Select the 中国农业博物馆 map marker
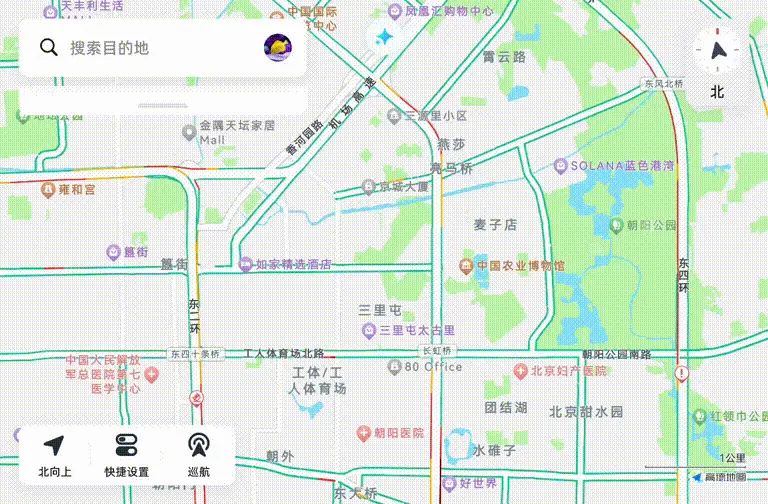Screen dimensions: 768x504 coord(466,265)
